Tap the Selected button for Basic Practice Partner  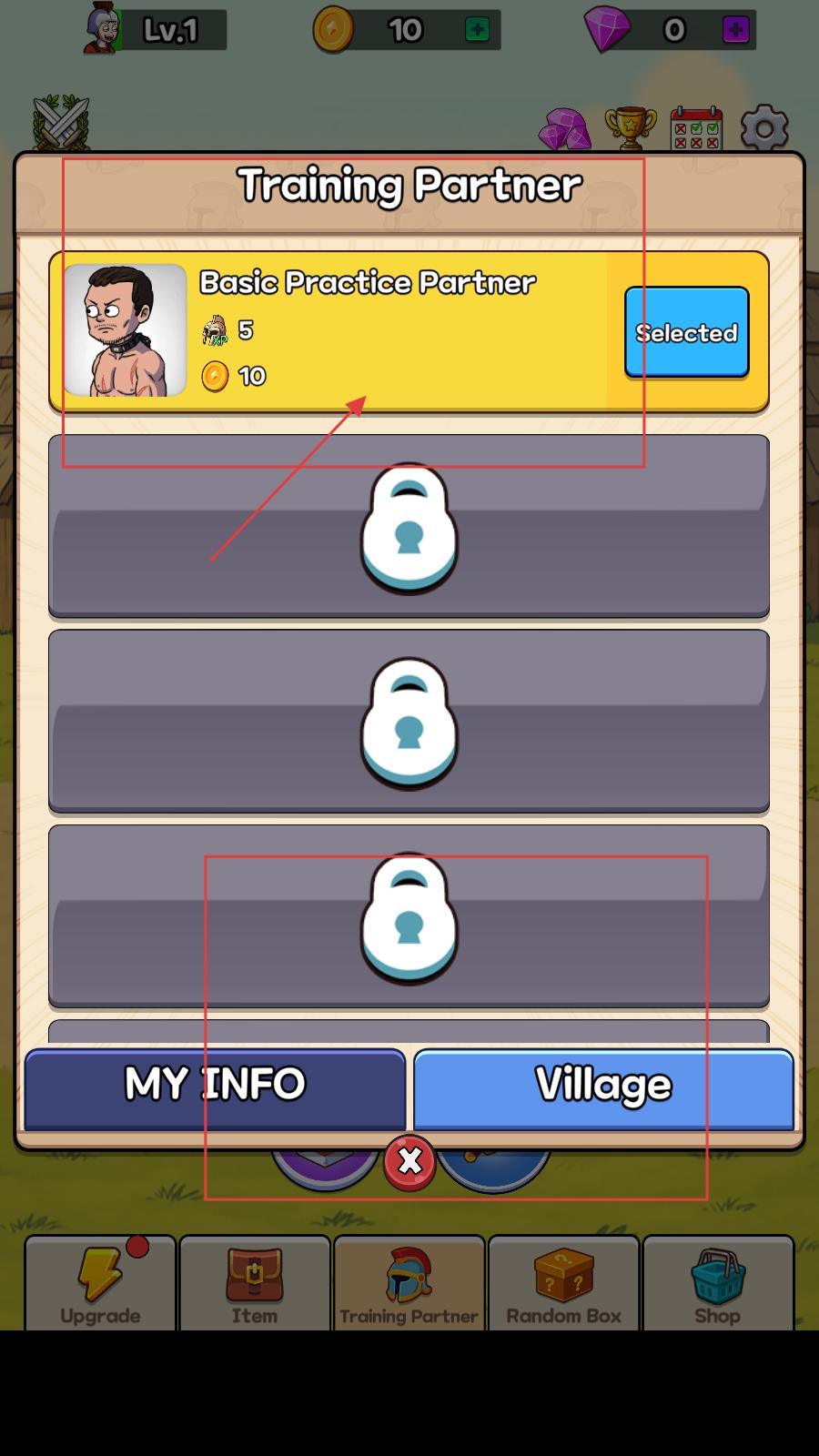click(686, 332)
